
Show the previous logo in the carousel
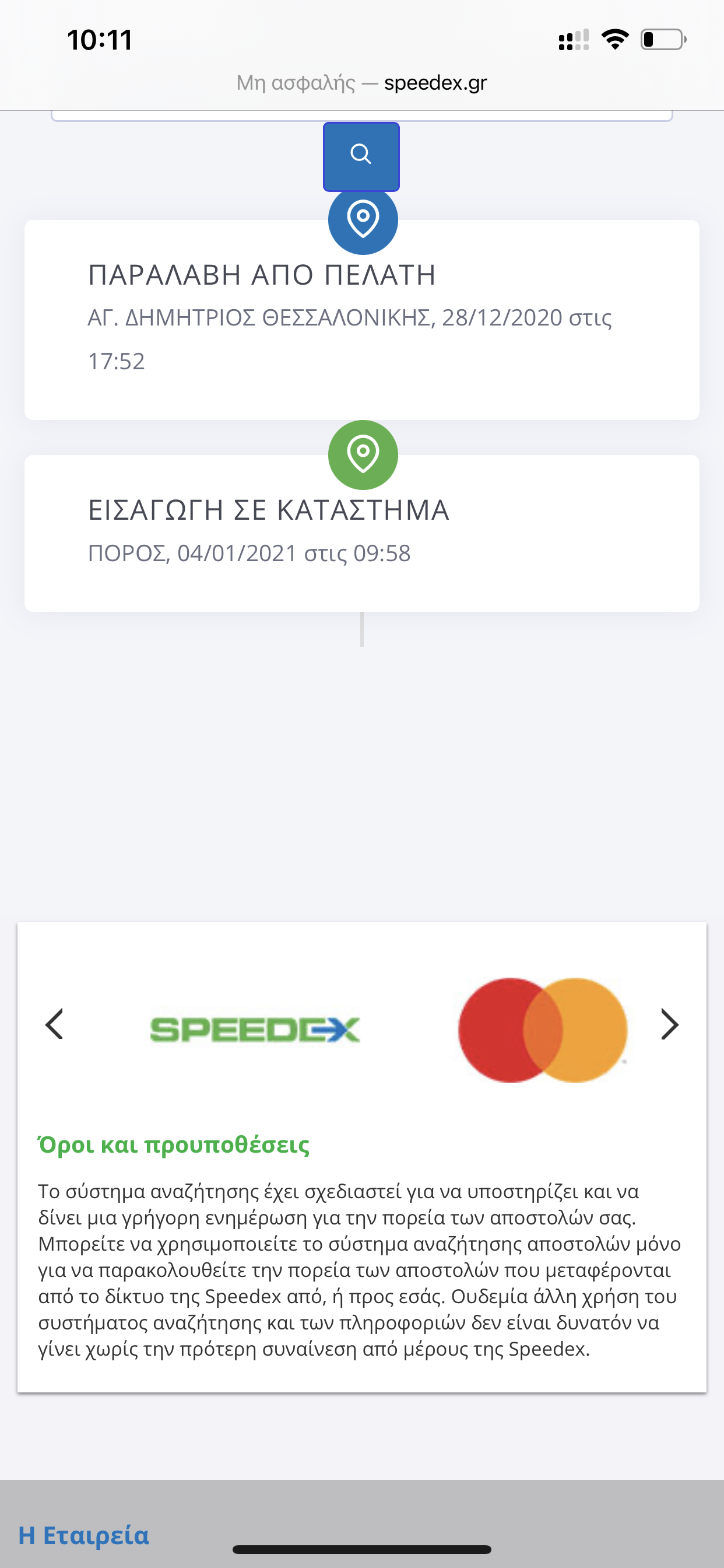coord(55,1024)
